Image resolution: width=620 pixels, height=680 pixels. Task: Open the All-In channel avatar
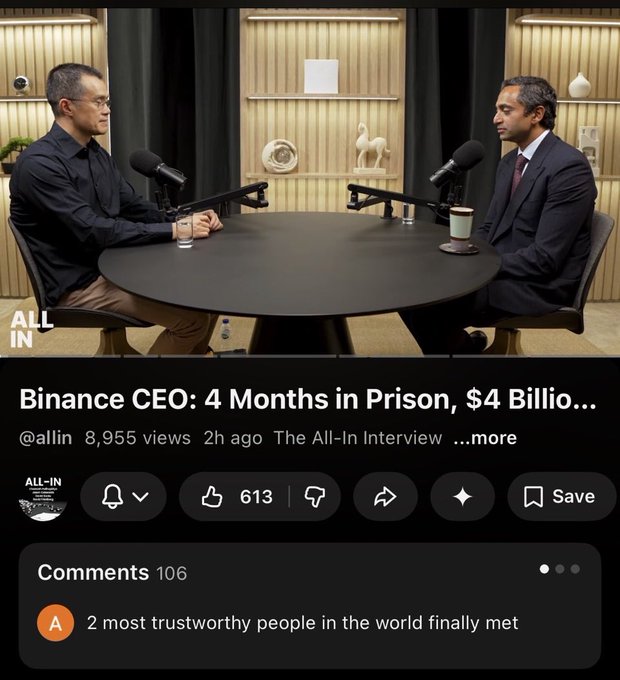pos(43,497)
